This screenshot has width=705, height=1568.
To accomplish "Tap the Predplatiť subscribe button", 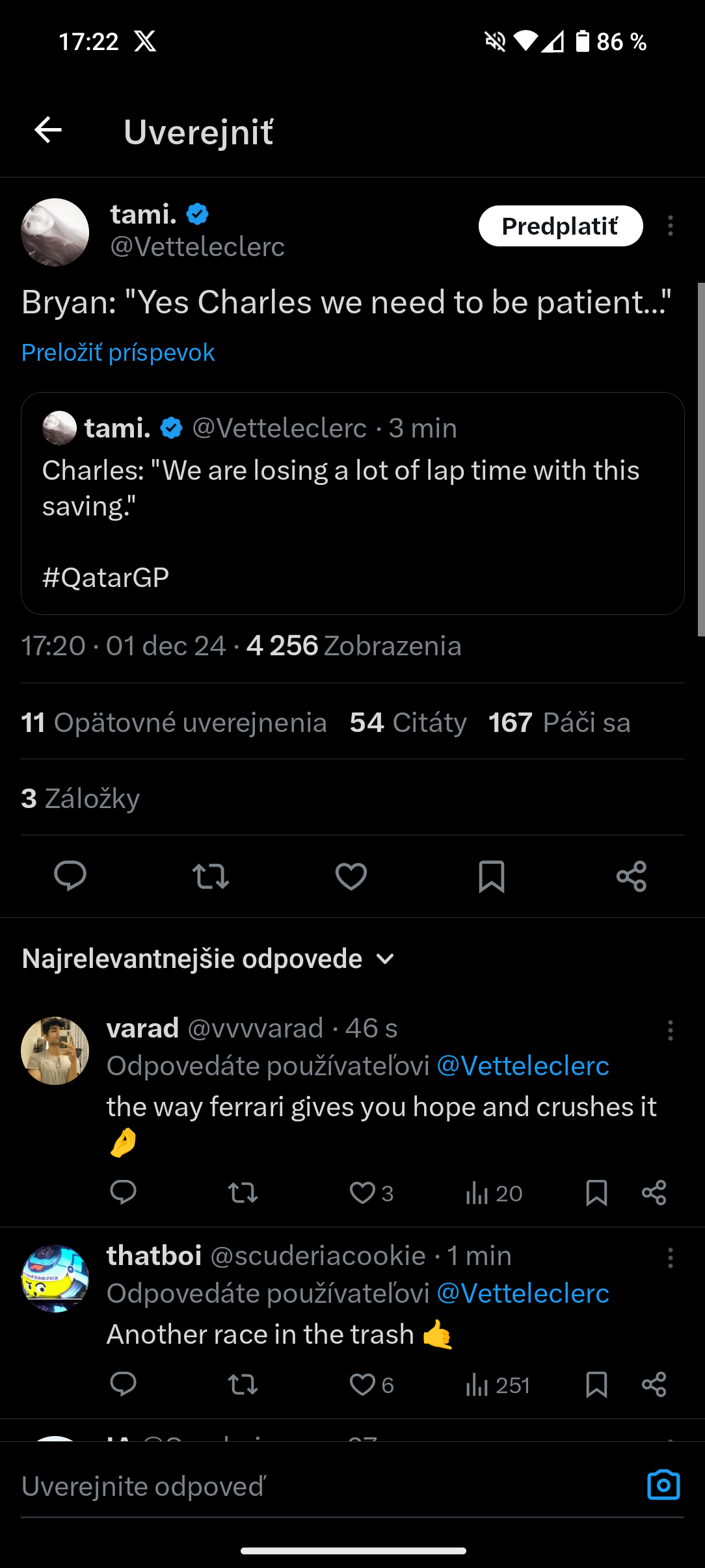I will pos(561,226).
